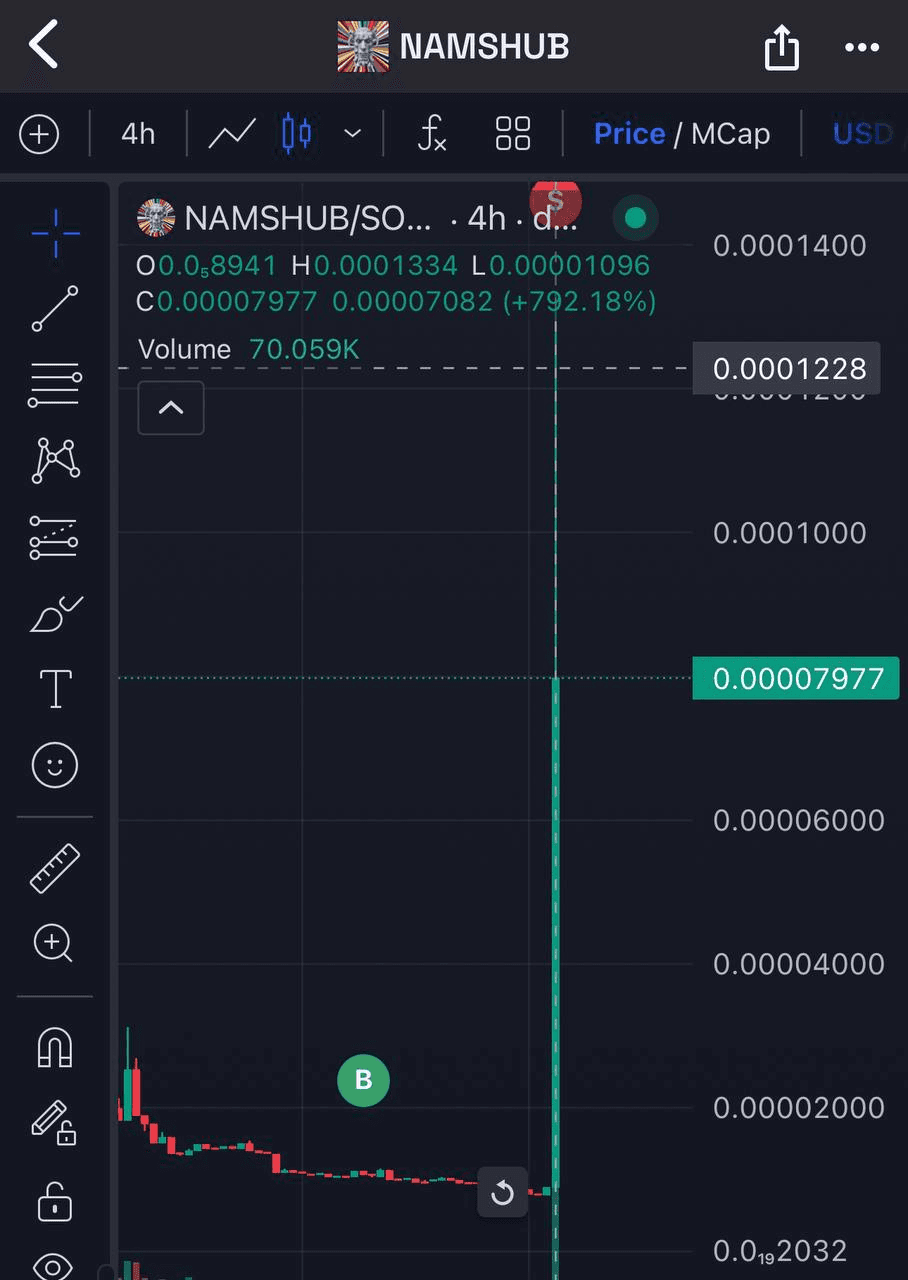908x1280 pixels.
Task: Collapse the legend with the up chevron
Action: point(171,408)
